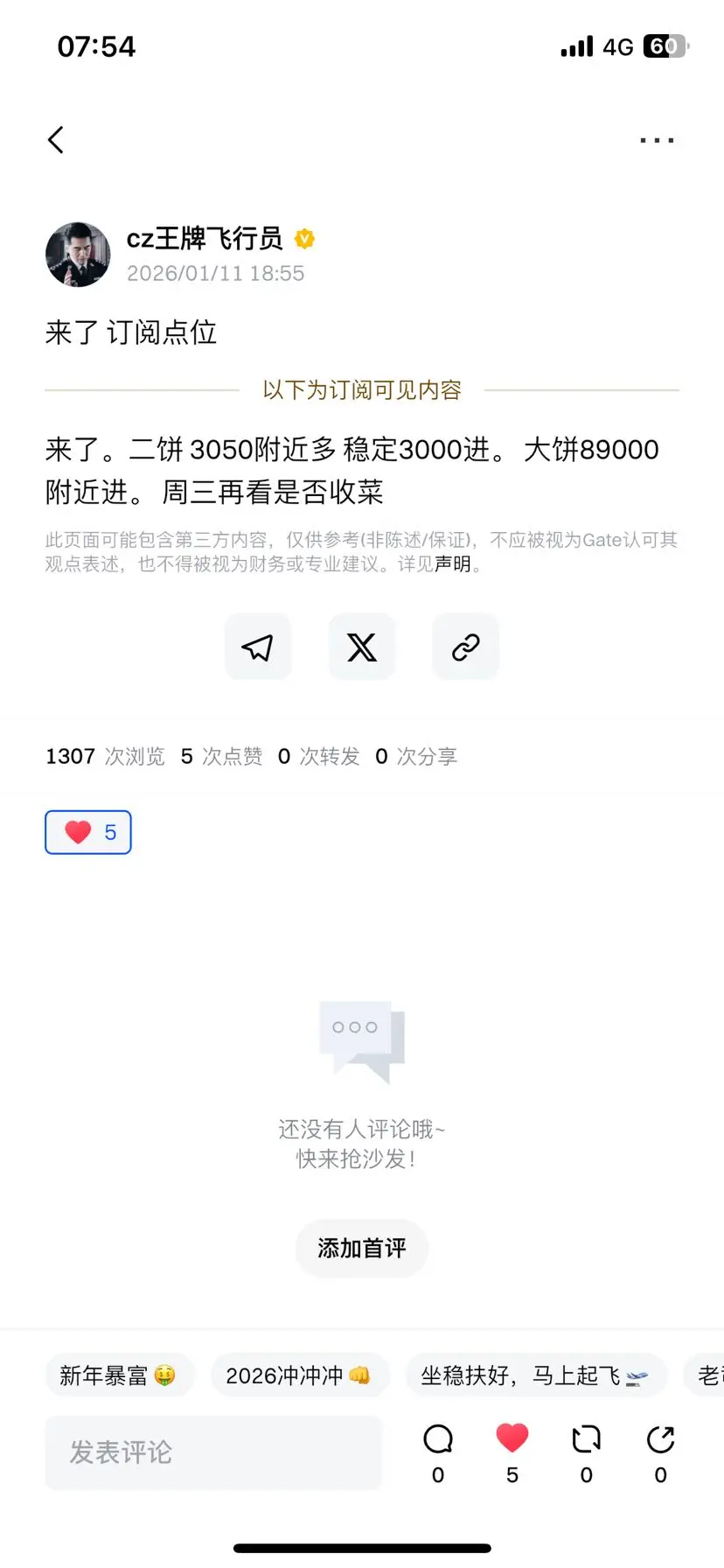Select the 新年暴富 quick comment chip

point(120,1375)
